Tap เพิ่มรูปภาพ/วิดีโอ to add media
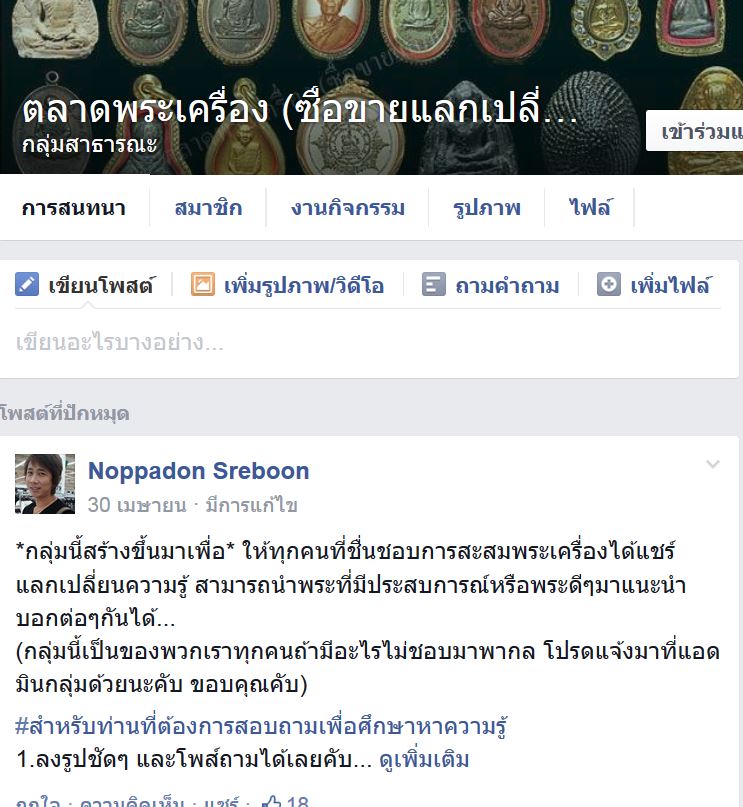Viewport: 743px width, 807px height. (x=288, y=286)
